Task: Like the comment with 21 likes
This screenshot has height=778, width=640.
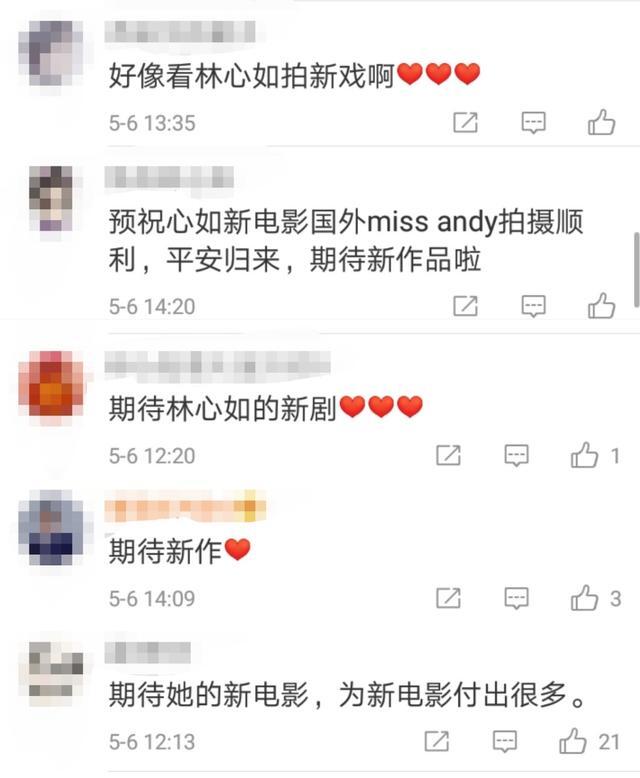Action: (573, 742)
